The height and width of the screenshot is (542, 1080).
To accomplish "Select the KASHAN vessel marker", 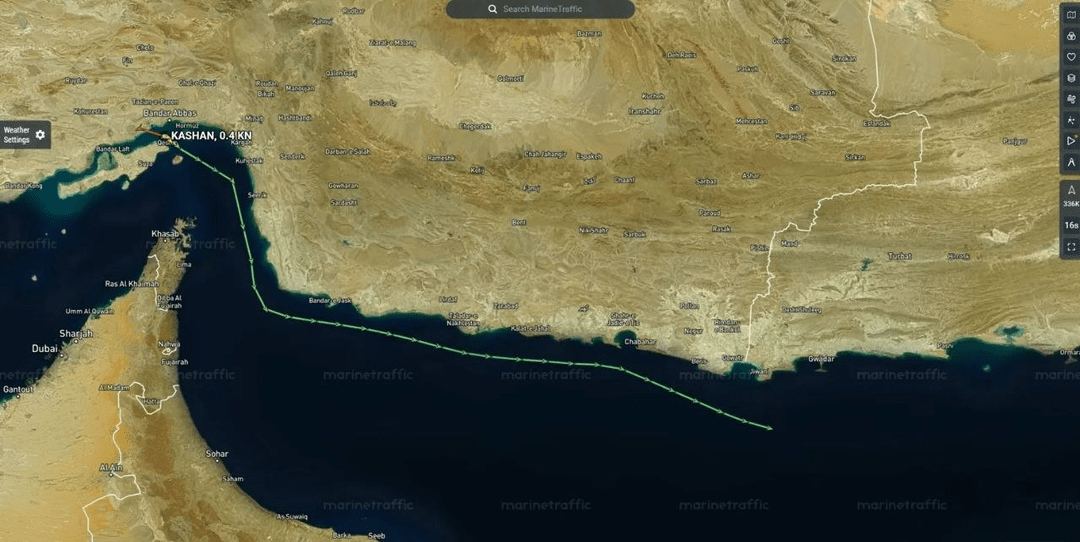I will click(165, 136).
